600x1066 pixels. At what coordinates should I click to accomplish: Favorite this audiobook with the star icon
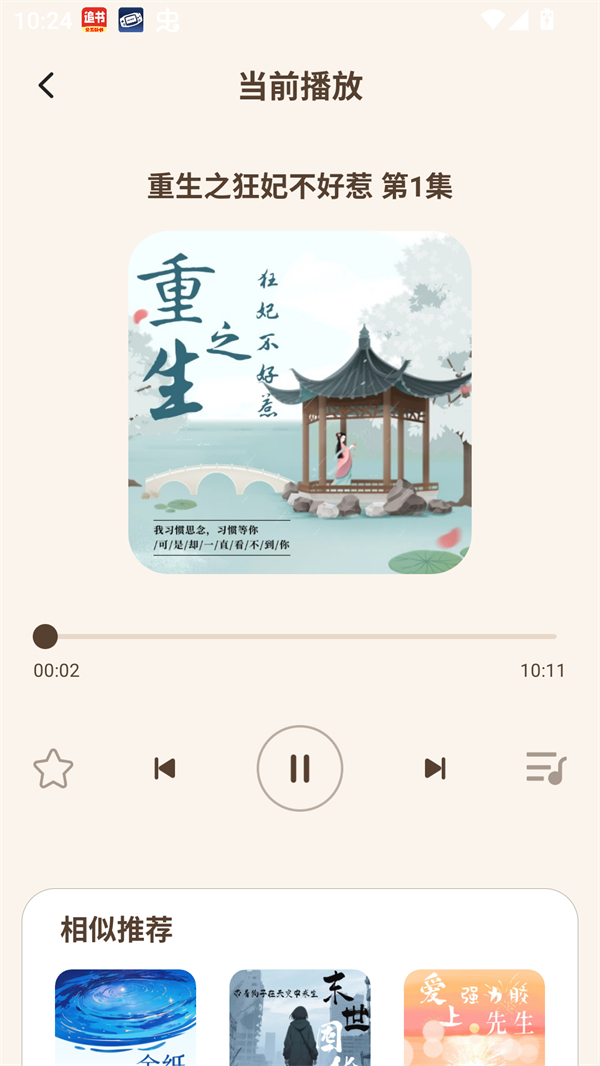click(53, 769)
